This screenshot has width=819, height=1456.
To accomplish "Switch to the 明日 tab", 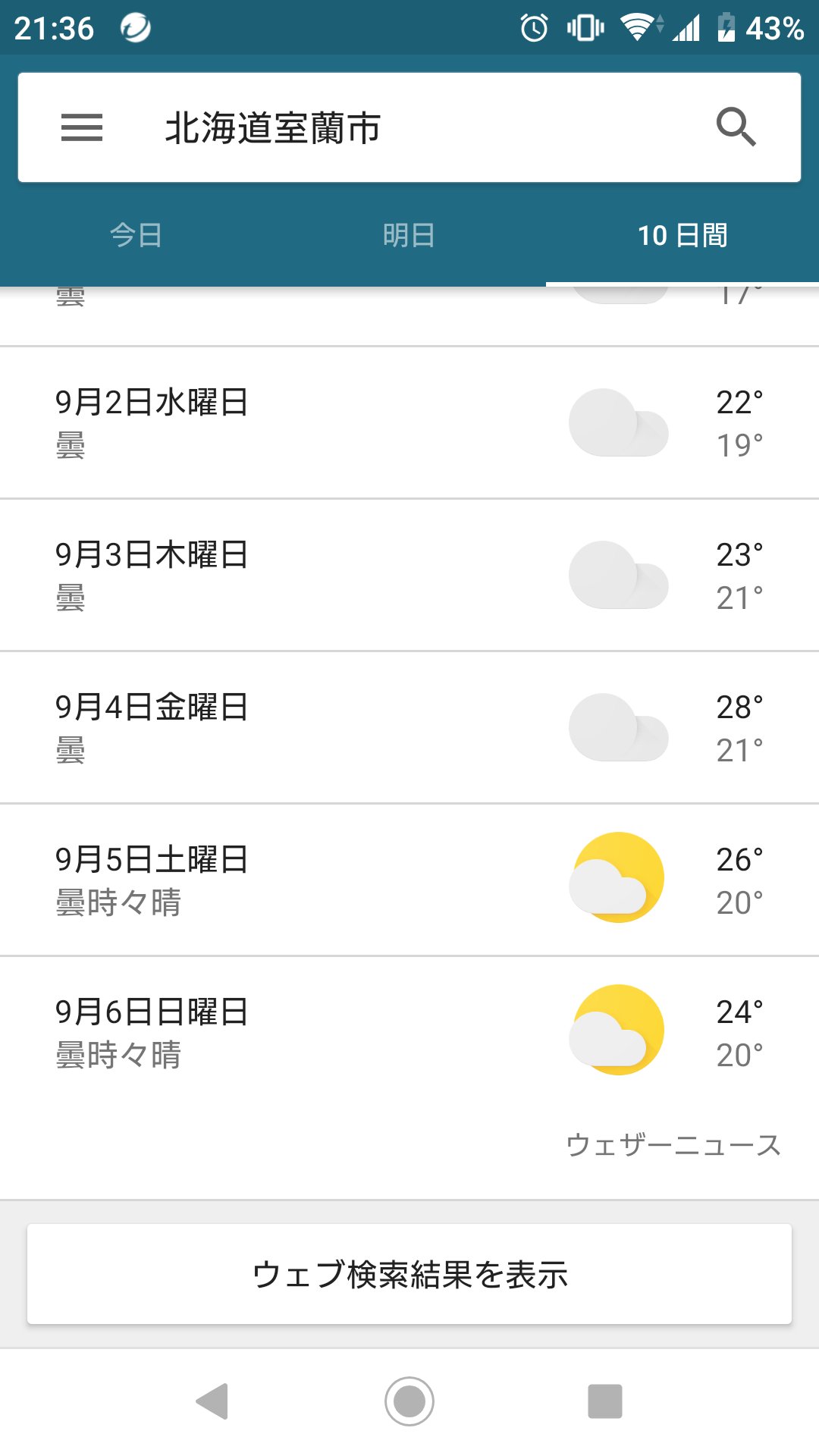I will 409,235.
